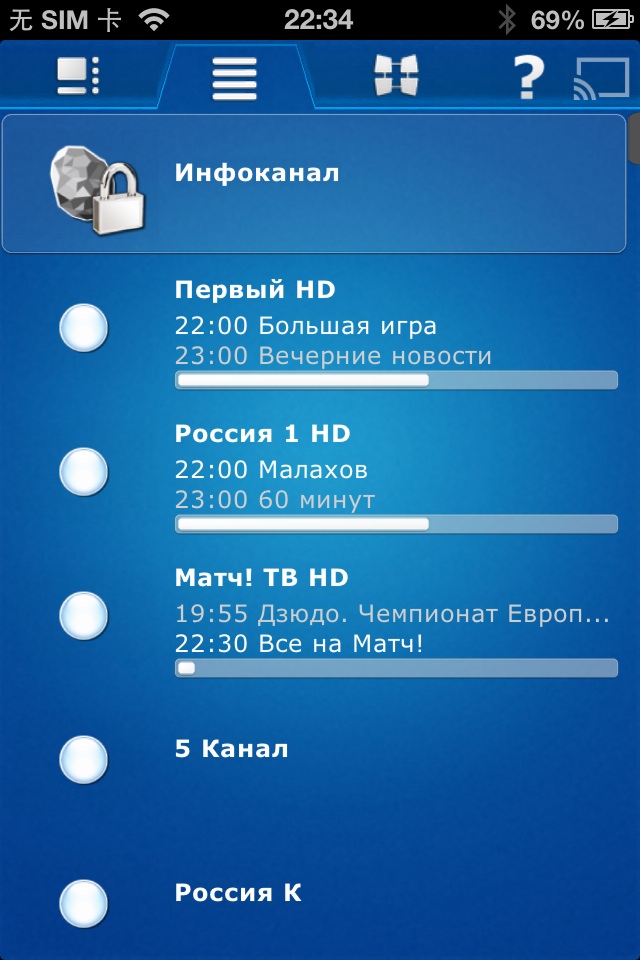This screenshot has width=640, height=960.
Task: Select the Россия К channel
Action: tap(320, 902)
